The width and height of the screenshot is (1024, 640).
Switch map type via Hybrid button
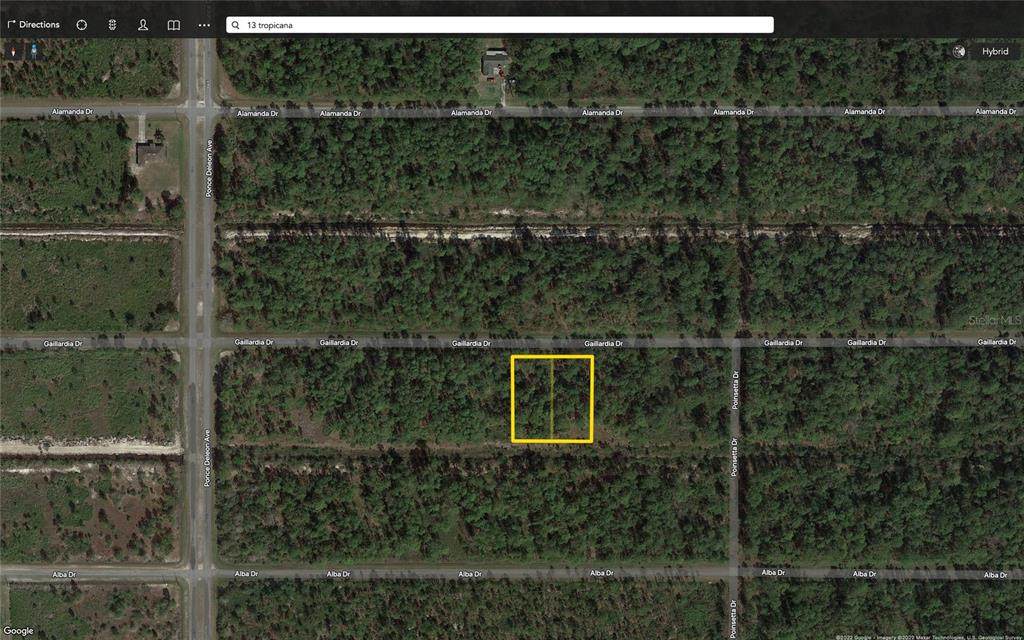995,51
